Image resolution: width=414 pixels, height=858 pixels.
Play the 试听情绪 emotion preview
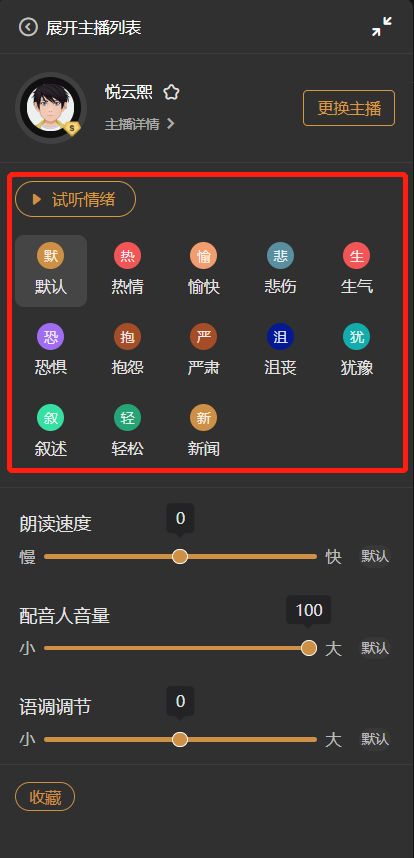point(75,199)
